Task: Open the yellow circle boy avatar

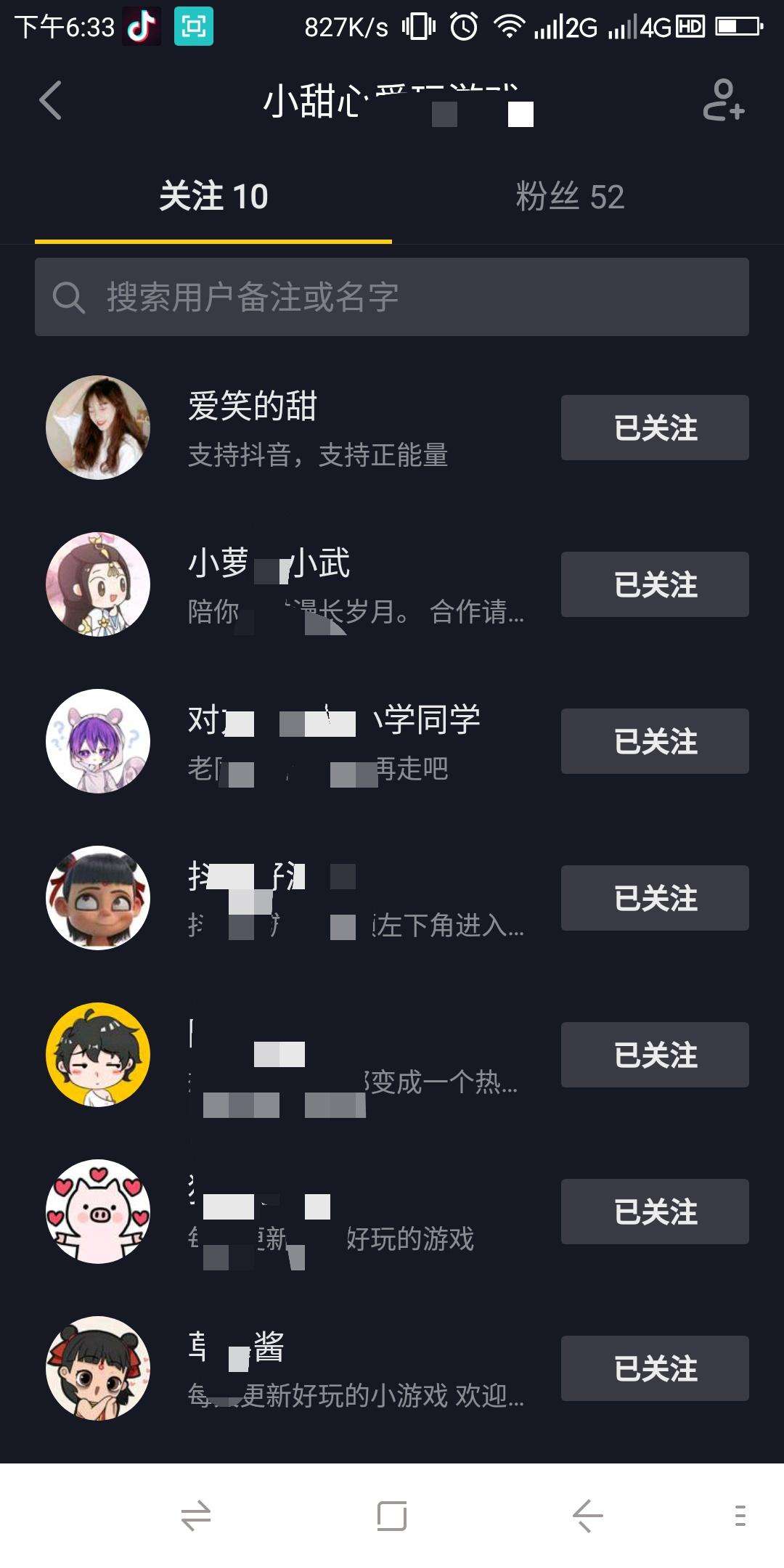Action: coord(98,1054)
